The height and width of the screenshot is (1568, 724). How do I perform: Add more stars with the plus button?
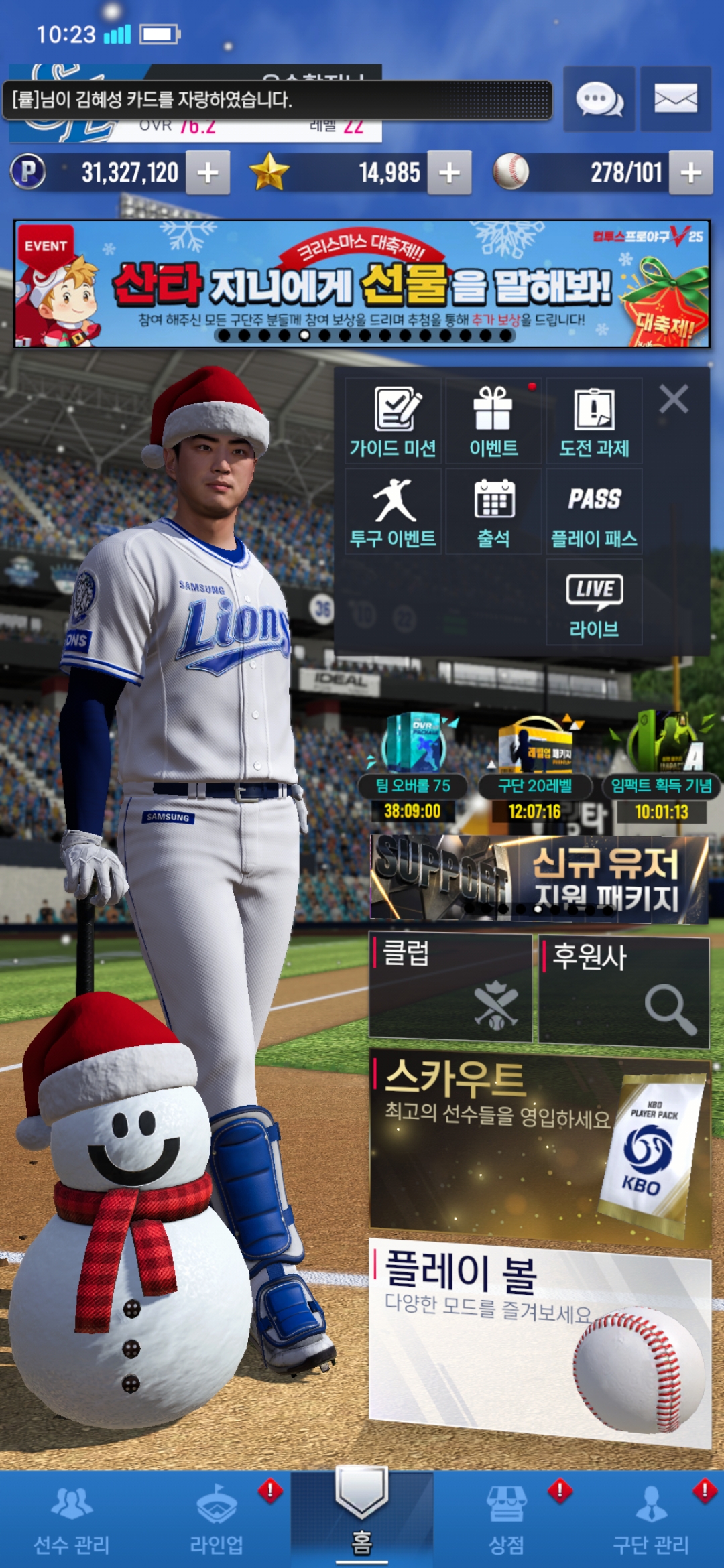point(449,173)
